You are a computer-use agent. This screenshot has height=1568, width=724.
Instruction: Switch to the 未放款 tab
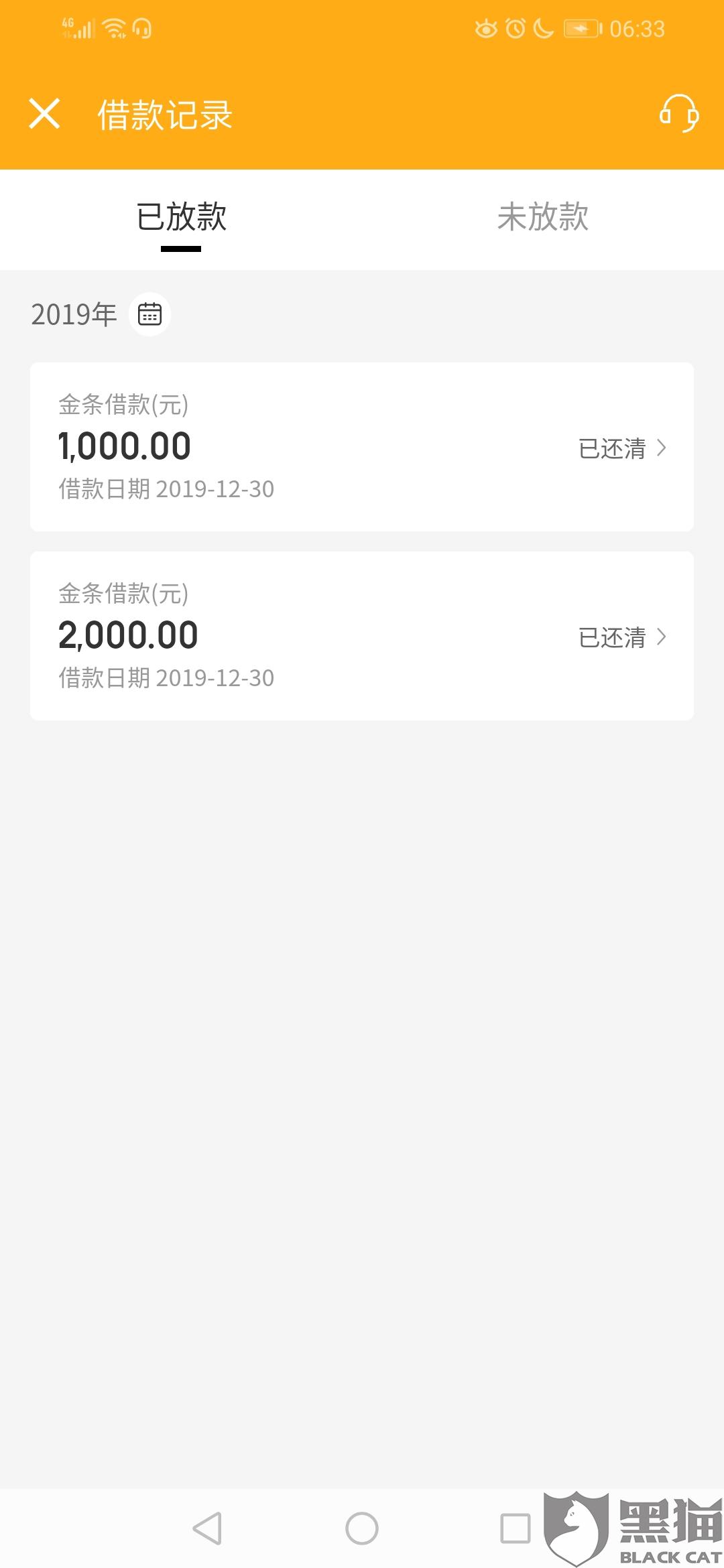[542, 218]
